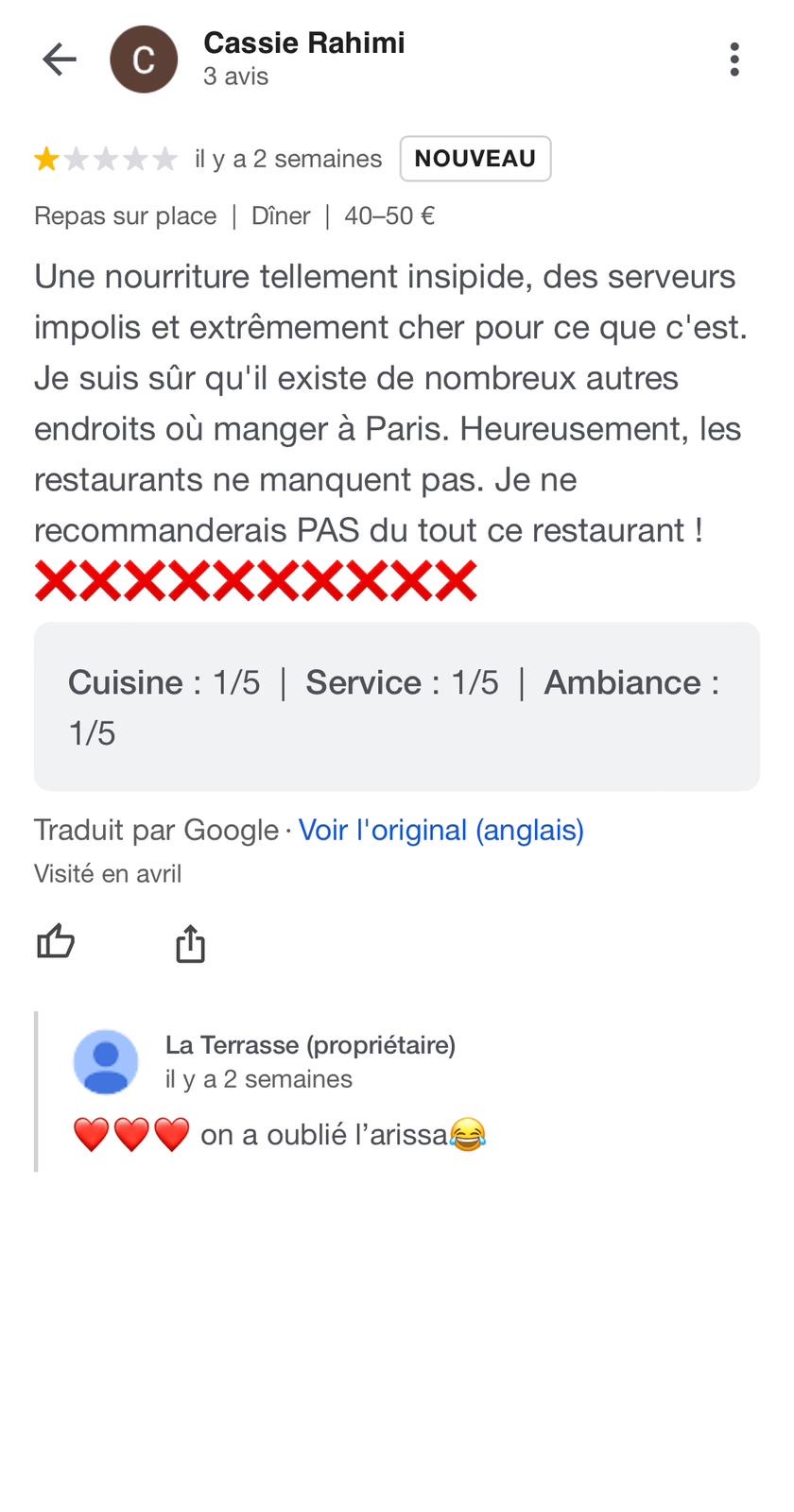Open Cassie Rahimi's profile avatar

click(144, 60)
